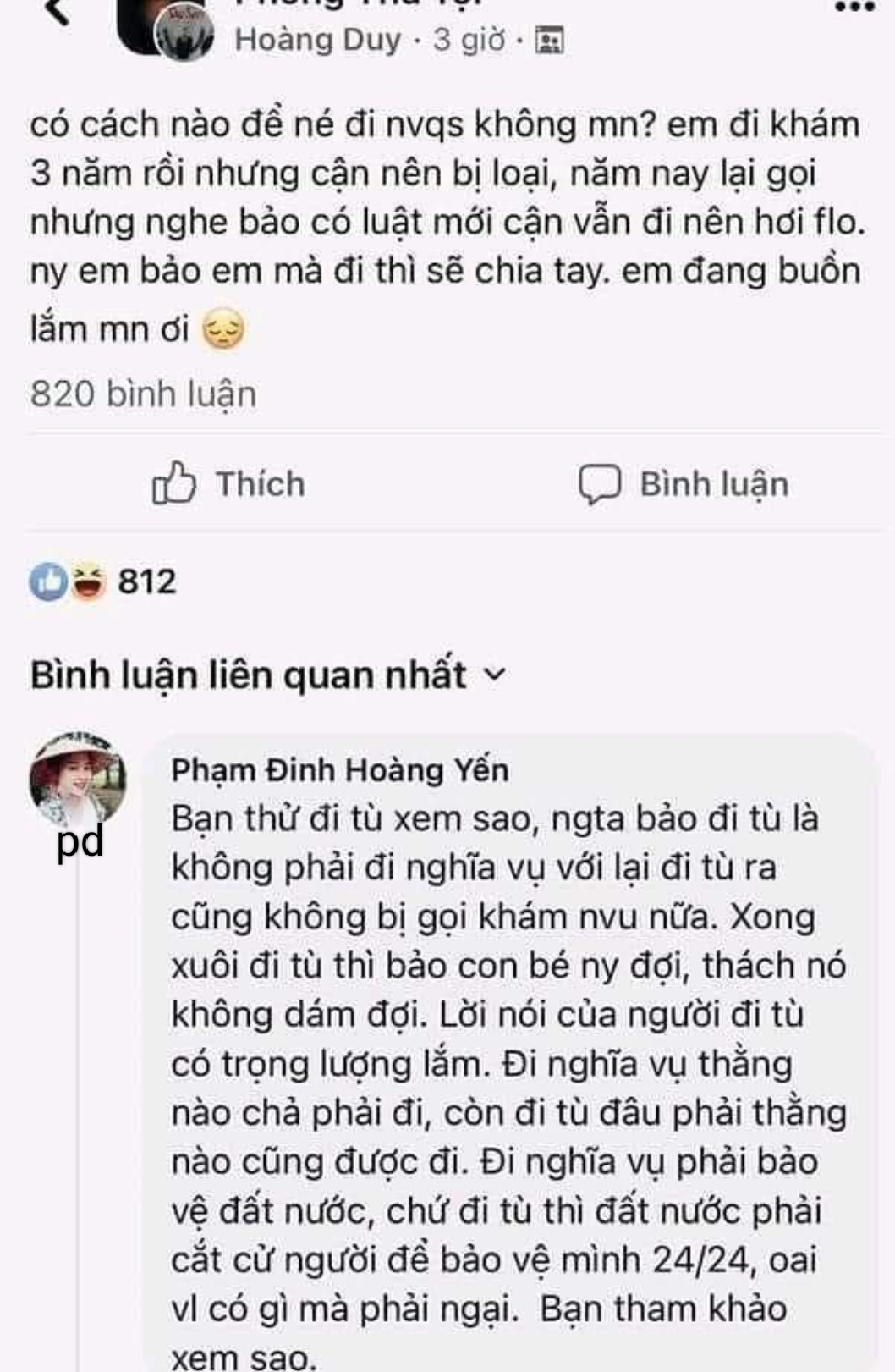Change comment sorting from Bình luận liên quan nhất
Viewport: 895px width, 1372px height.
click(267, 675)
